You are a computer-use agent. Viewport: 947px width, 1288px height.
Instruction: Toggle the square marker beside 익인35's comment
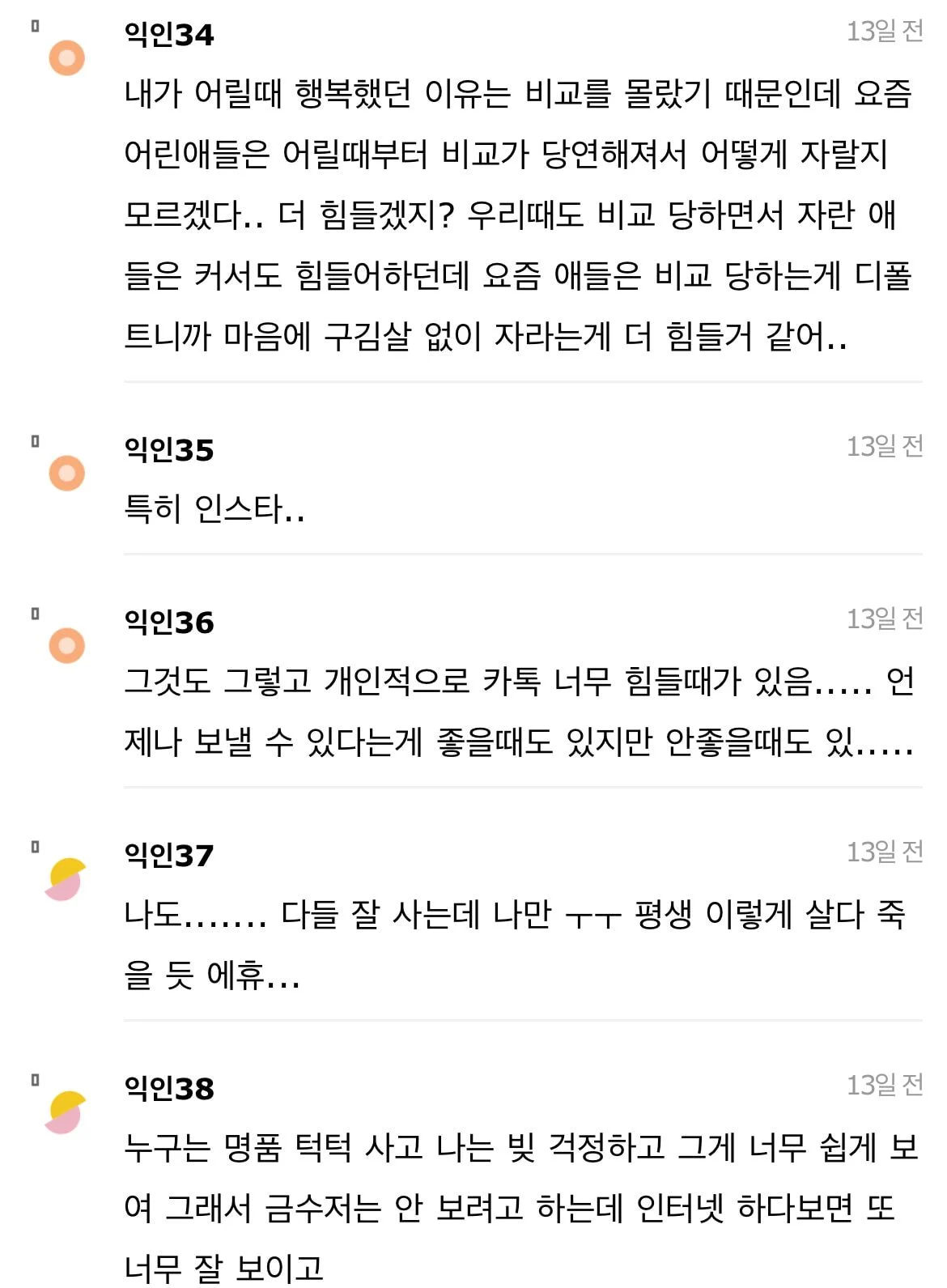click(35, 440)
